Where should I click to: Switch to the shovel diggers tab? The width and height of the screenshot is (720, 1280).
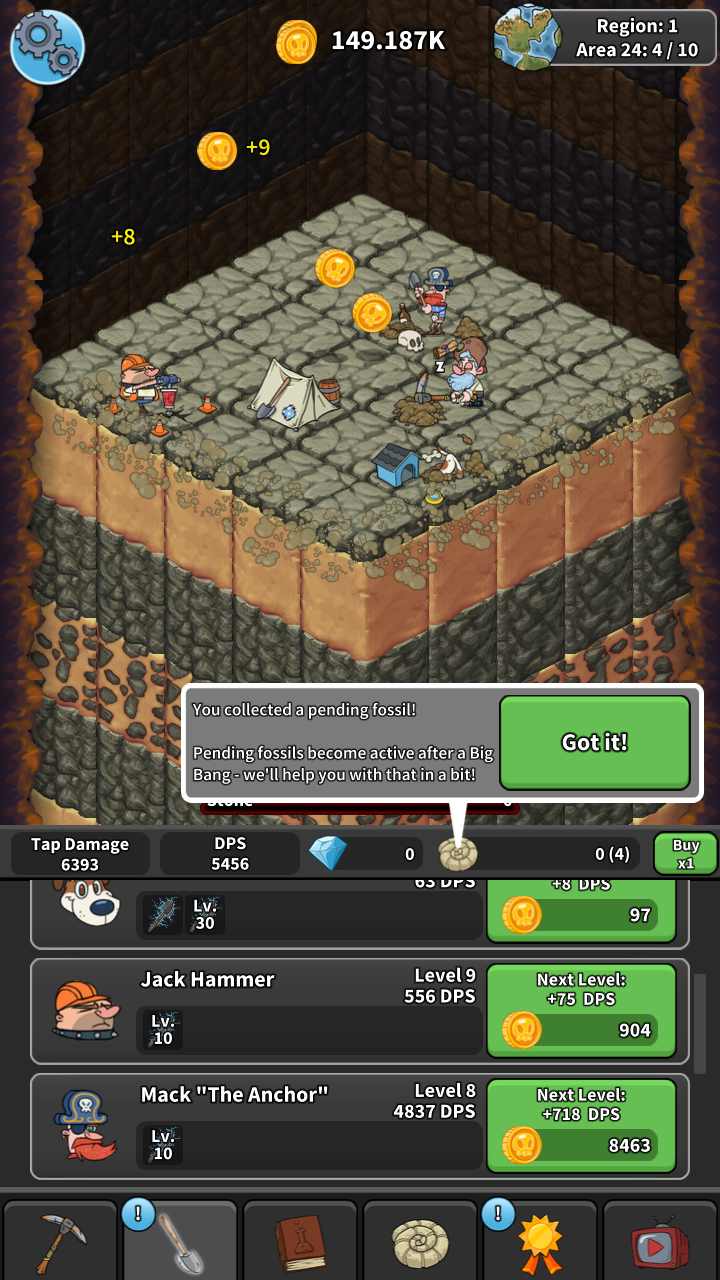(180, 1241)
